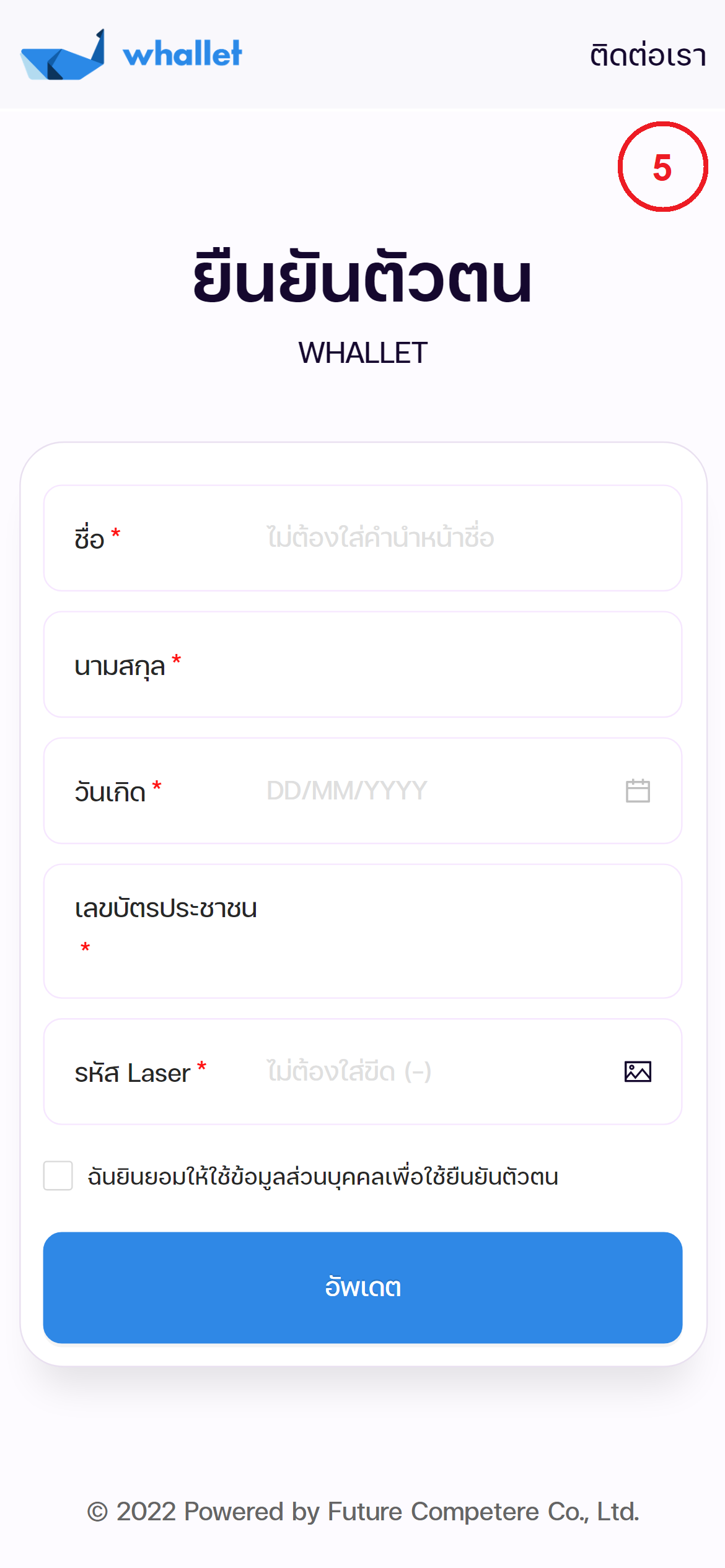Show the Laser code example image icon
This screenshot has height=1568, width=725.
pyautogui.click(x=638, y=1071)
